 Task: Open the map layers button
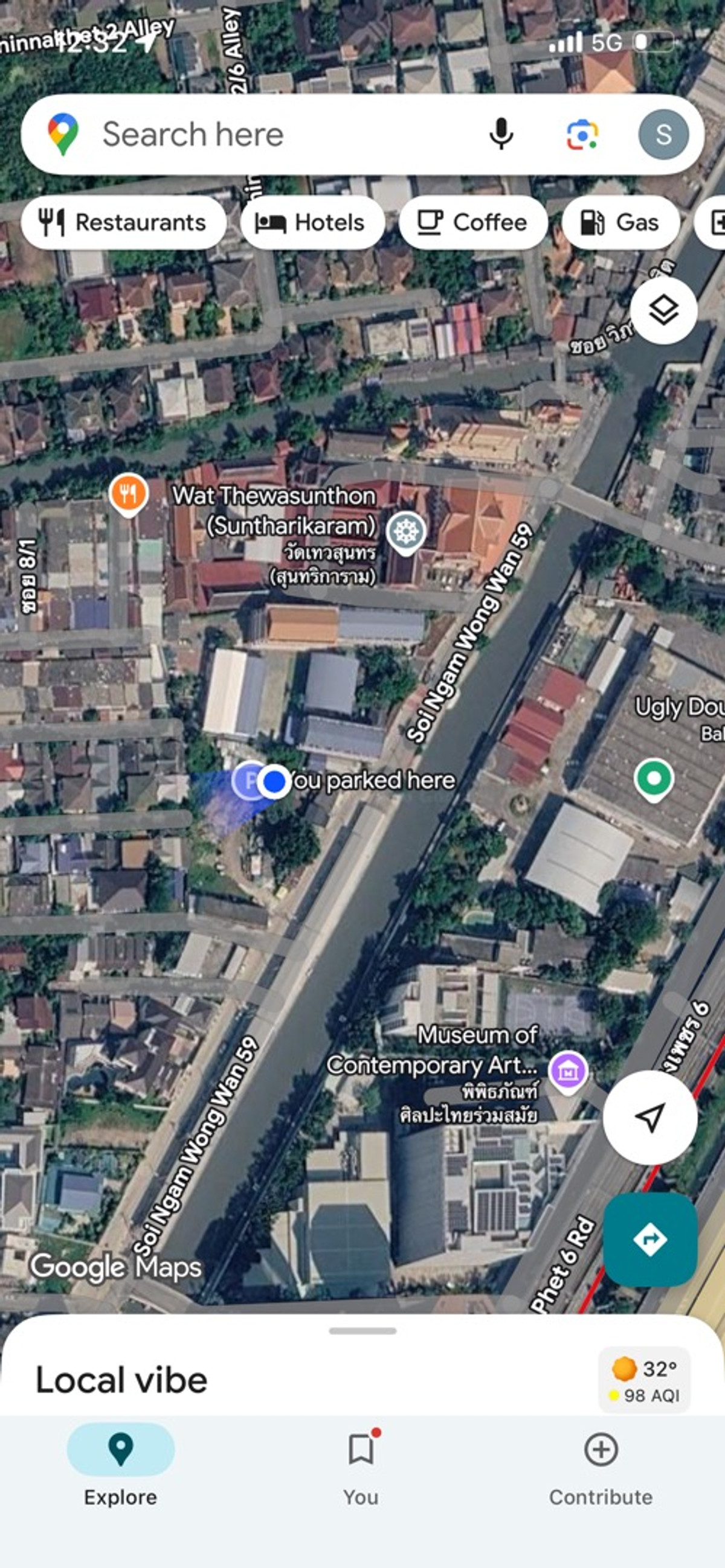tap(663, 310)
